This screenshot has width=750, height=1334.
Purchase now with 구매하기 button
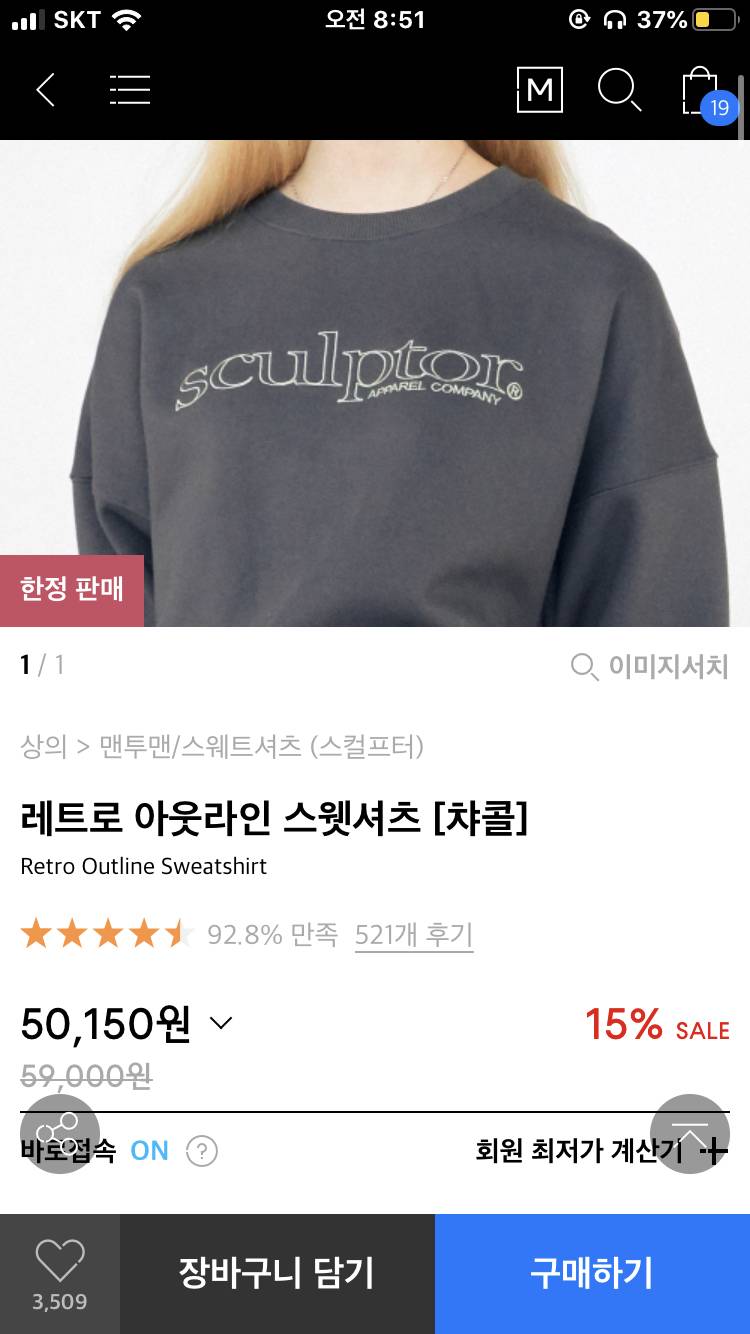point(590,1273)
